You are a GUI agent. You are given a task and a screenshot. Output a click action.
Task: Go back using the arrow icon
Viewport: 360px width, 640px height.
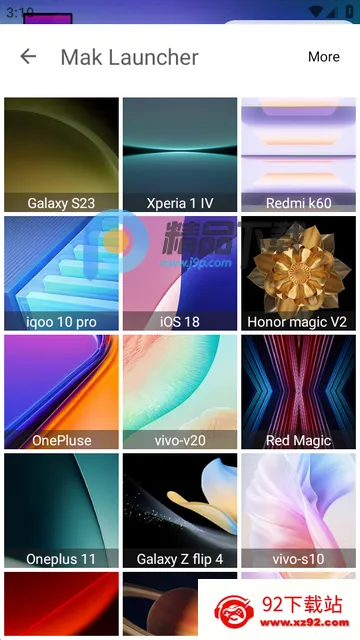pos(28,56)
